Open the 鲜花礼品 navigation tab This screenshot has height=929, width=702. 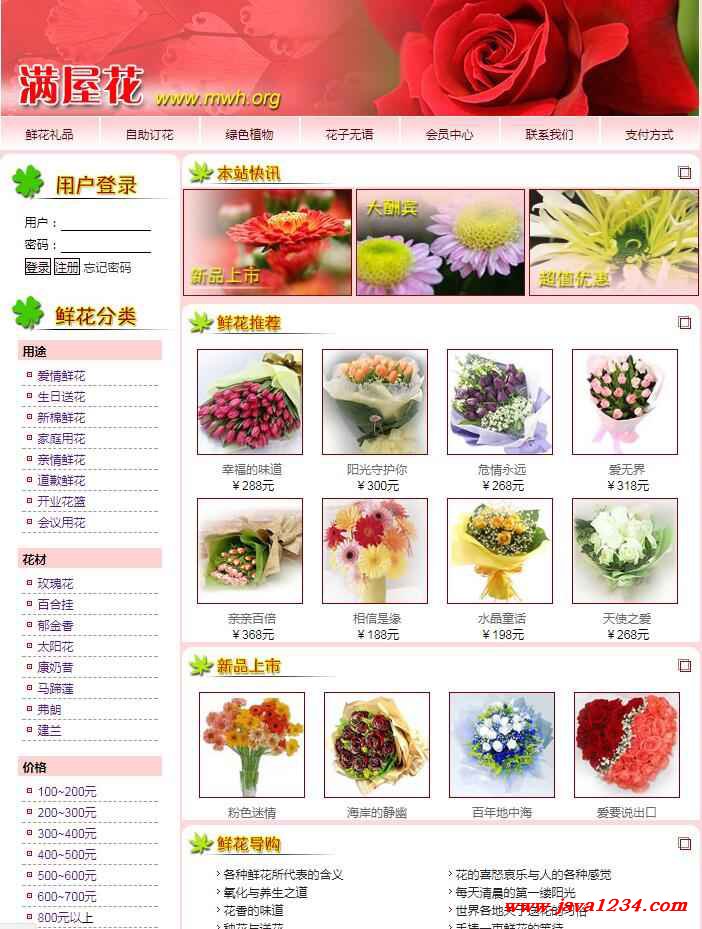coord(49,134)
